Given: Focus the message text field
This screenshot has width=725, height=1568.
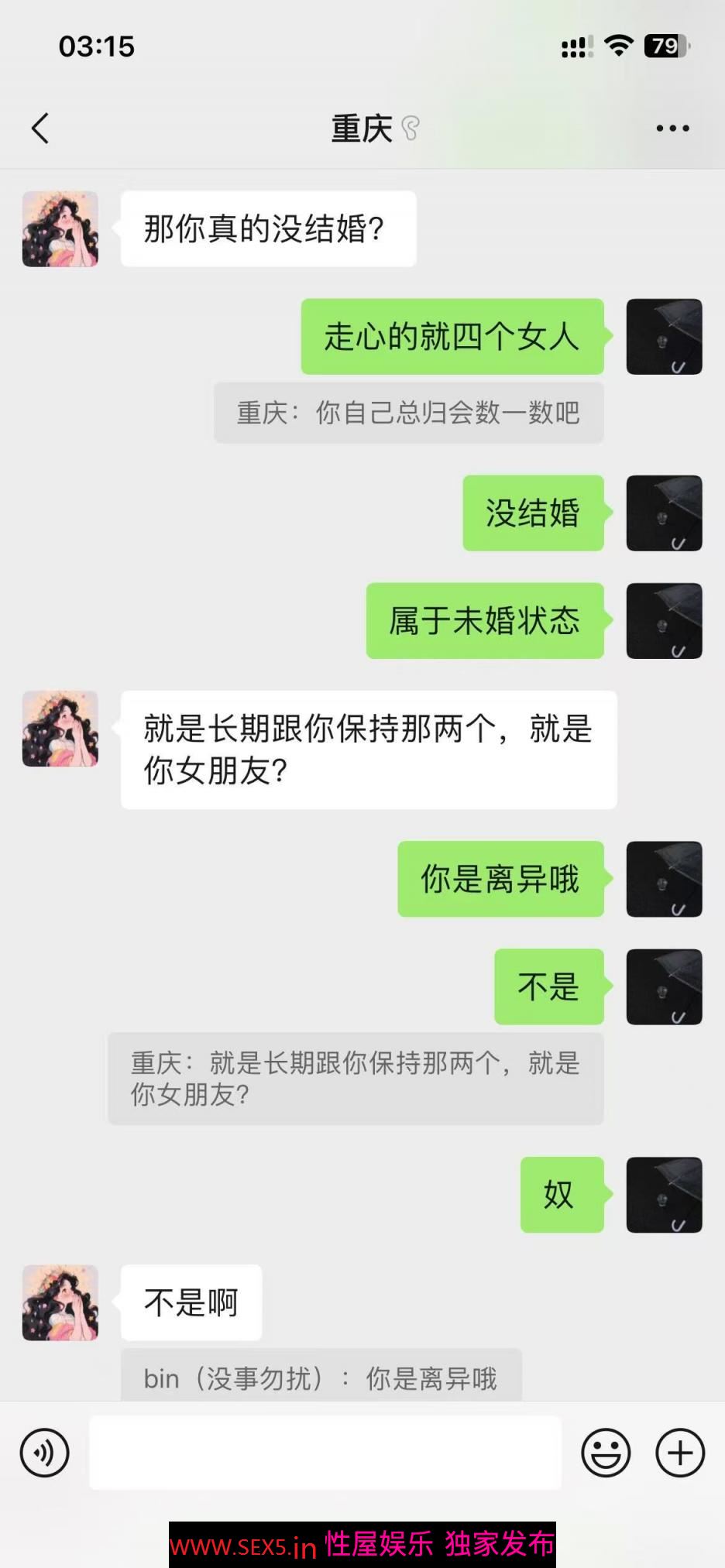Looking at the screenshot, I should pyautogui.click(x=325, y=1453).
